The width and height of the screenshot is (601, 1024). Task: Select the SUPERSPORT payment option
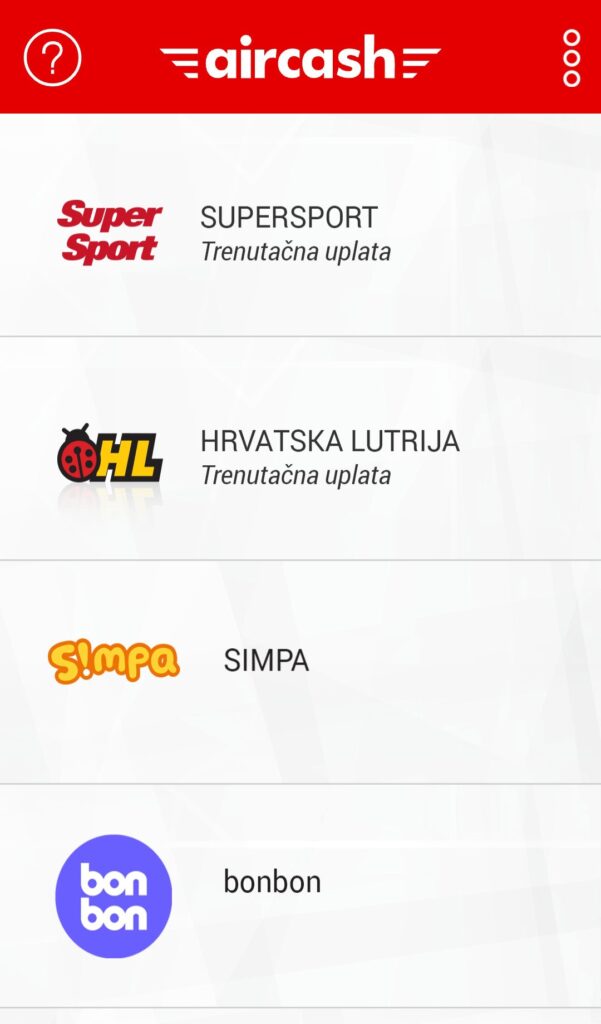tap(300, 225)
